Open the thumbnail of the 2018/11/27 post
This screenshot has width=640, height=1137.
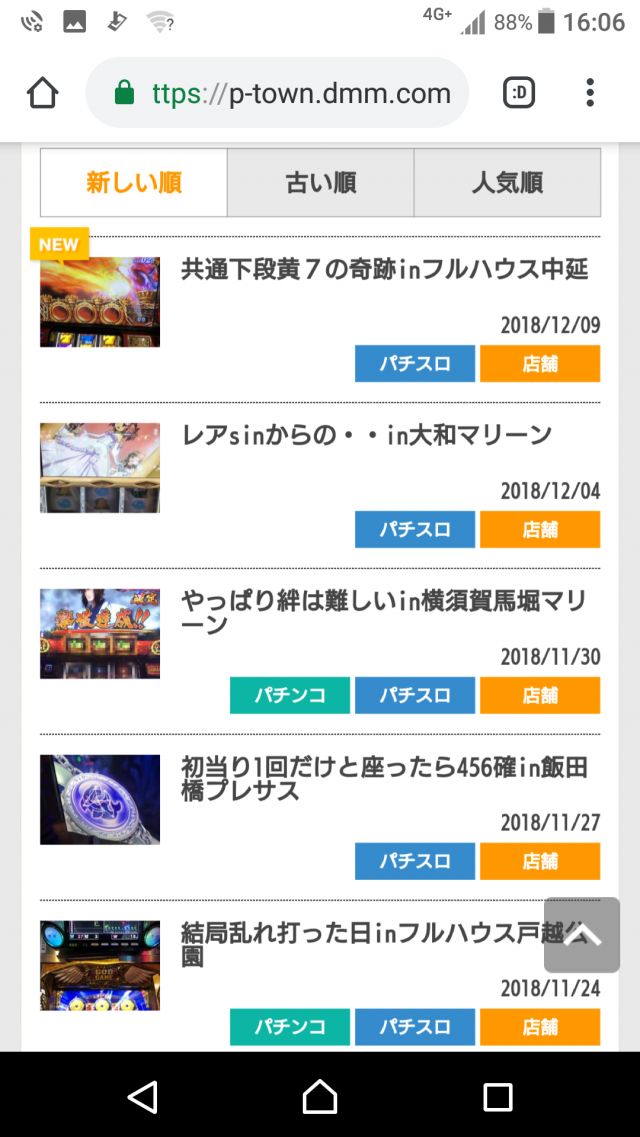click(x=100, y=799)
